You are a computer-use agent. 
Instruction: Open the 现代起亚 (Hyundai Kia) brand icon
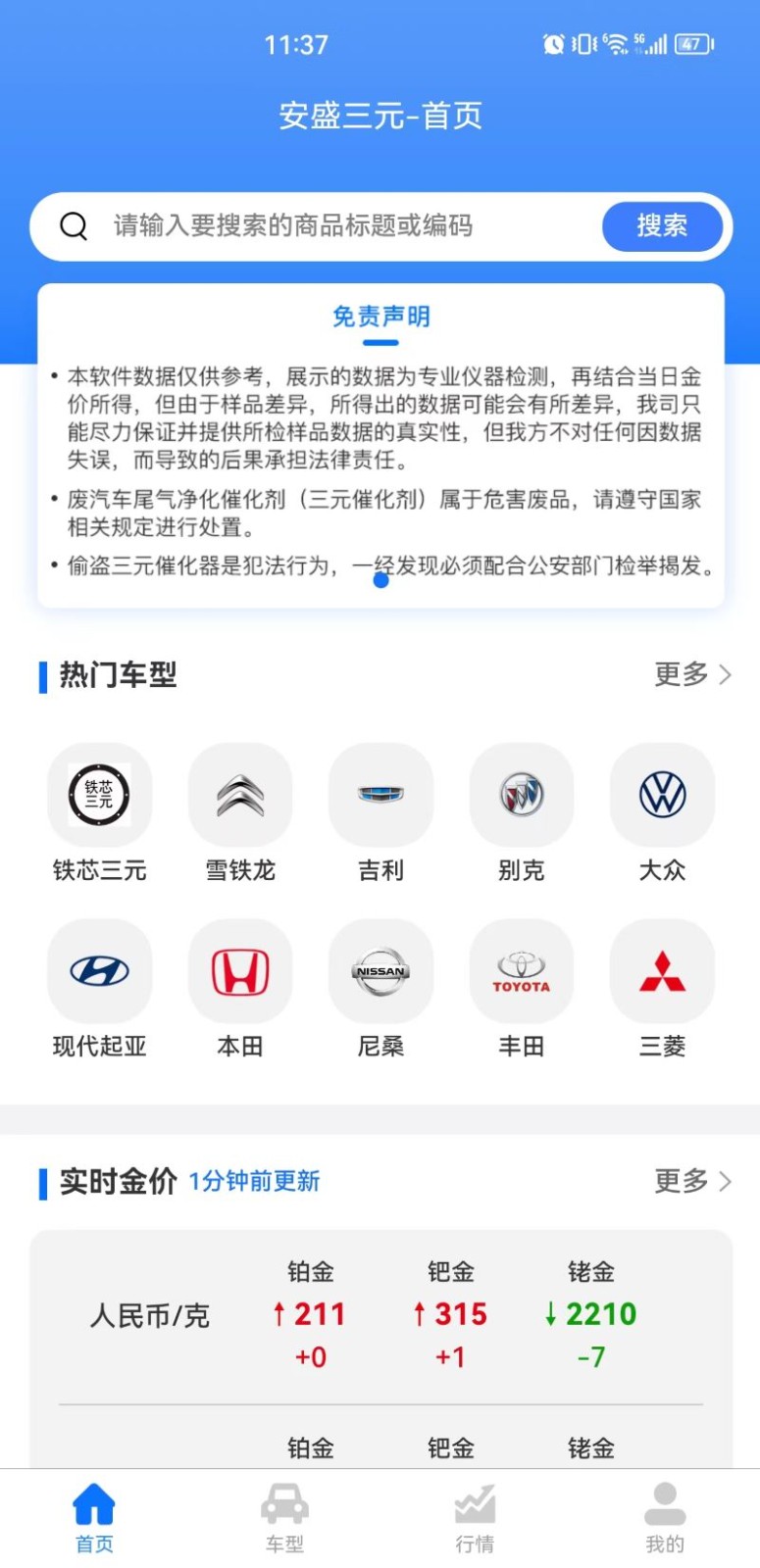coord(99,971)
